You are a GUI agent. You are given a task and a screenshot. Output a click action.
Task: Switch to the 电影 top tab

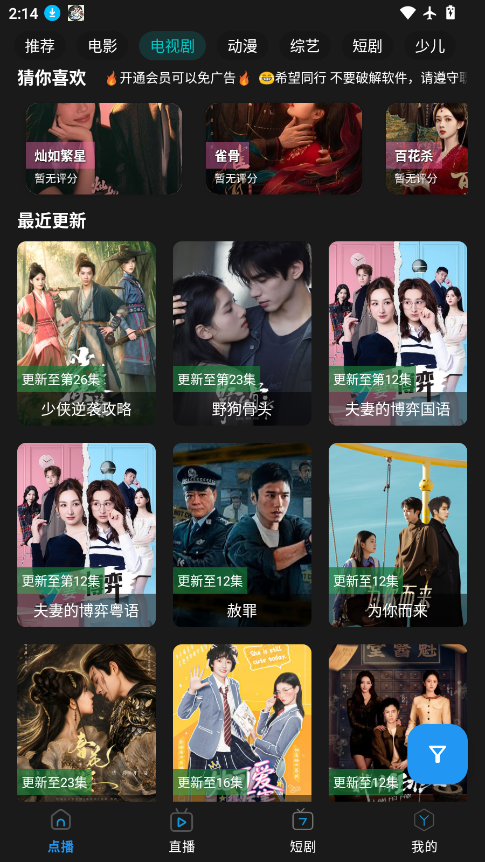(x=103, y=46)
